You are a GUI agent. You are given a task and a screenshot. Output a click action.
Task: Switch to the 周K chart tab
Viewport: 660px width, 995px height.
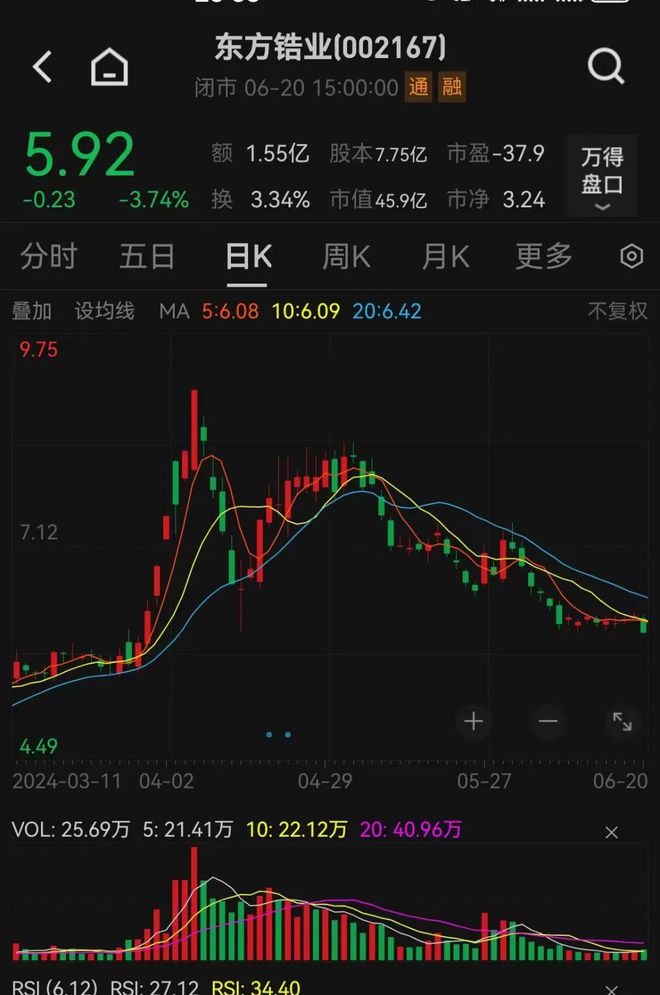346,257
